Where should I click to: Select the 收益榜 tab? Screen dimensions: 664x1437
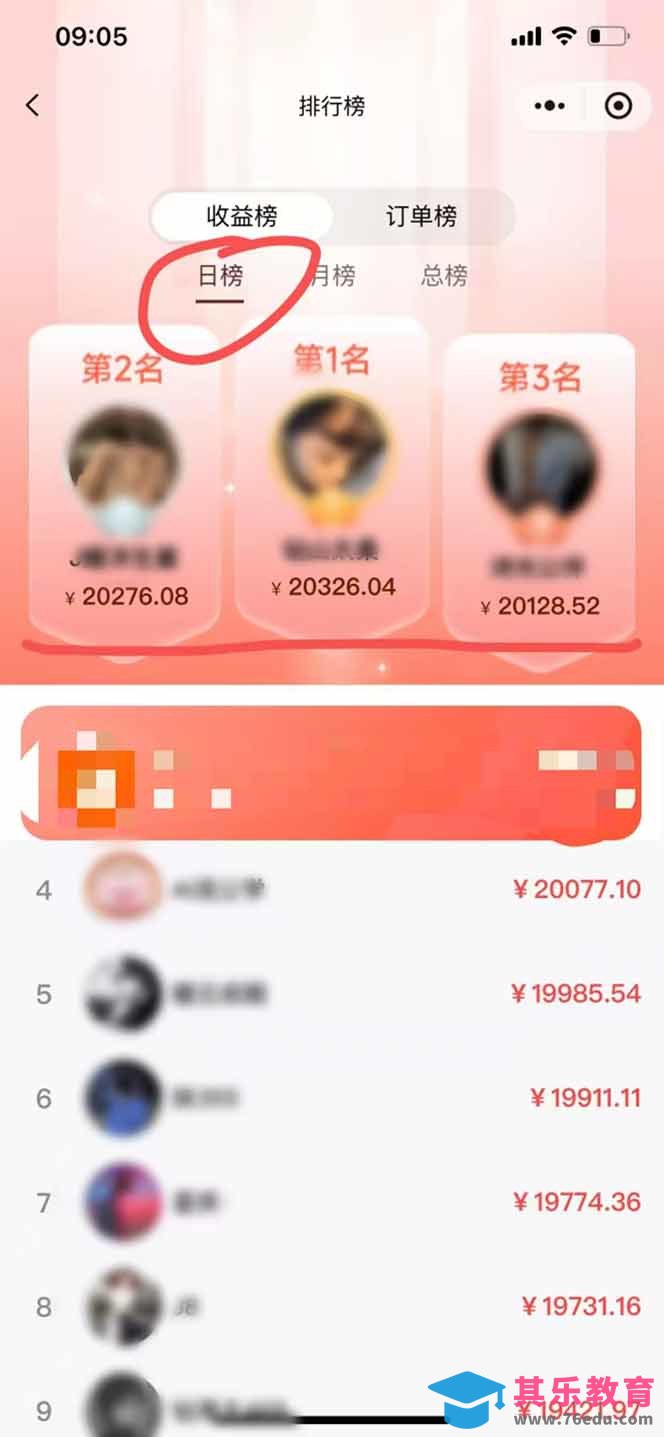click(x=242, y=216)
